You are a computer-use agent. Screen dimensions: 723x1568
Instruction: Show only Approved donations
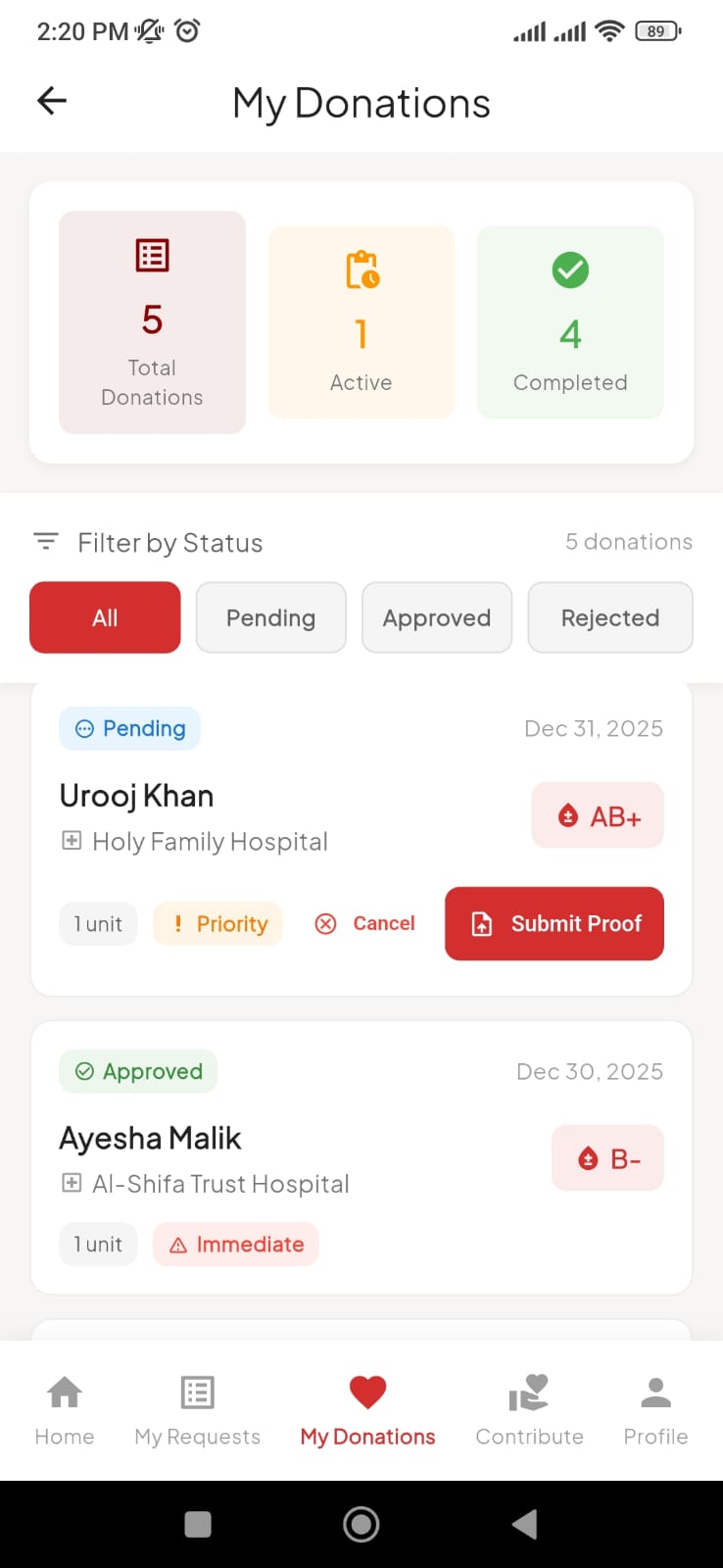[437, 617]
